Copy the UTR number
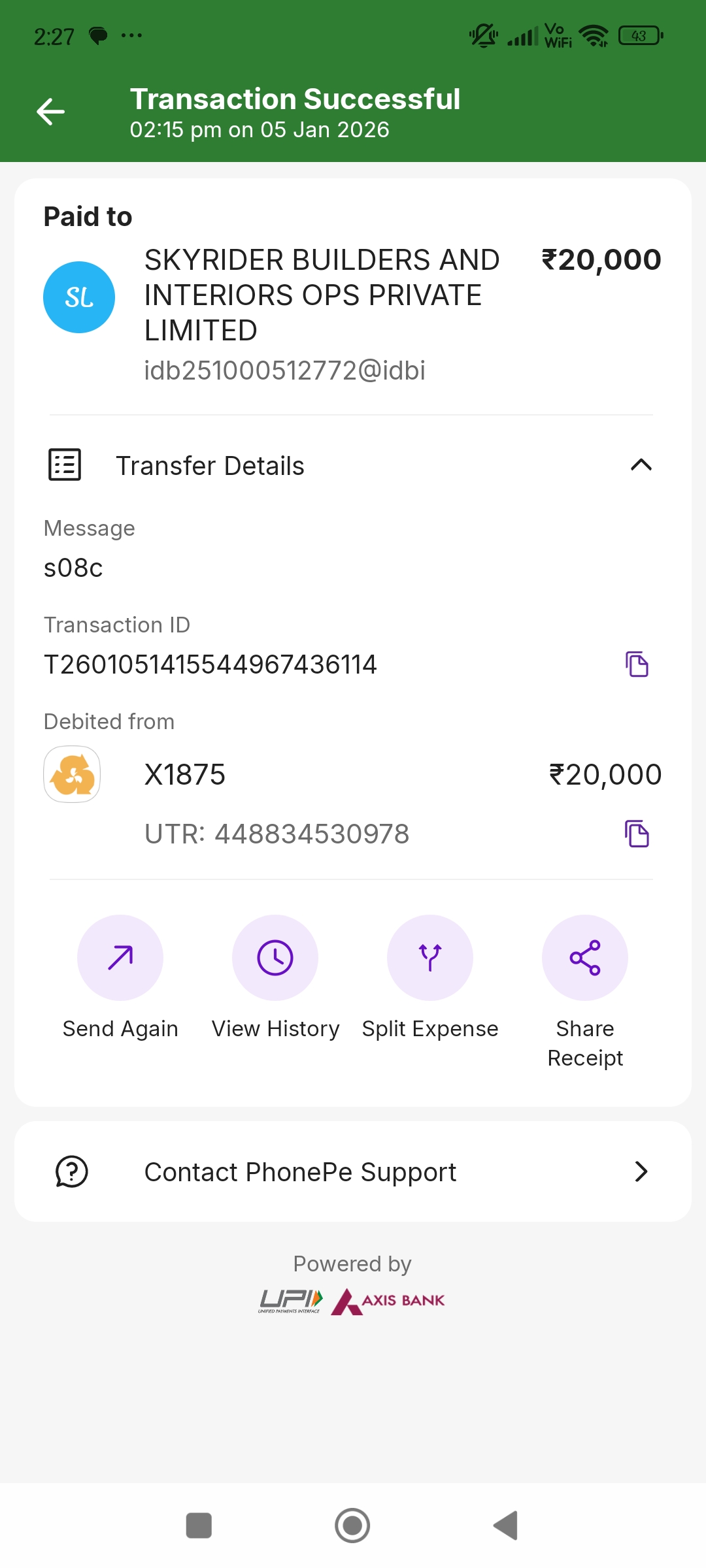The width and height of the screenshot is (706, 1568). 637,834
